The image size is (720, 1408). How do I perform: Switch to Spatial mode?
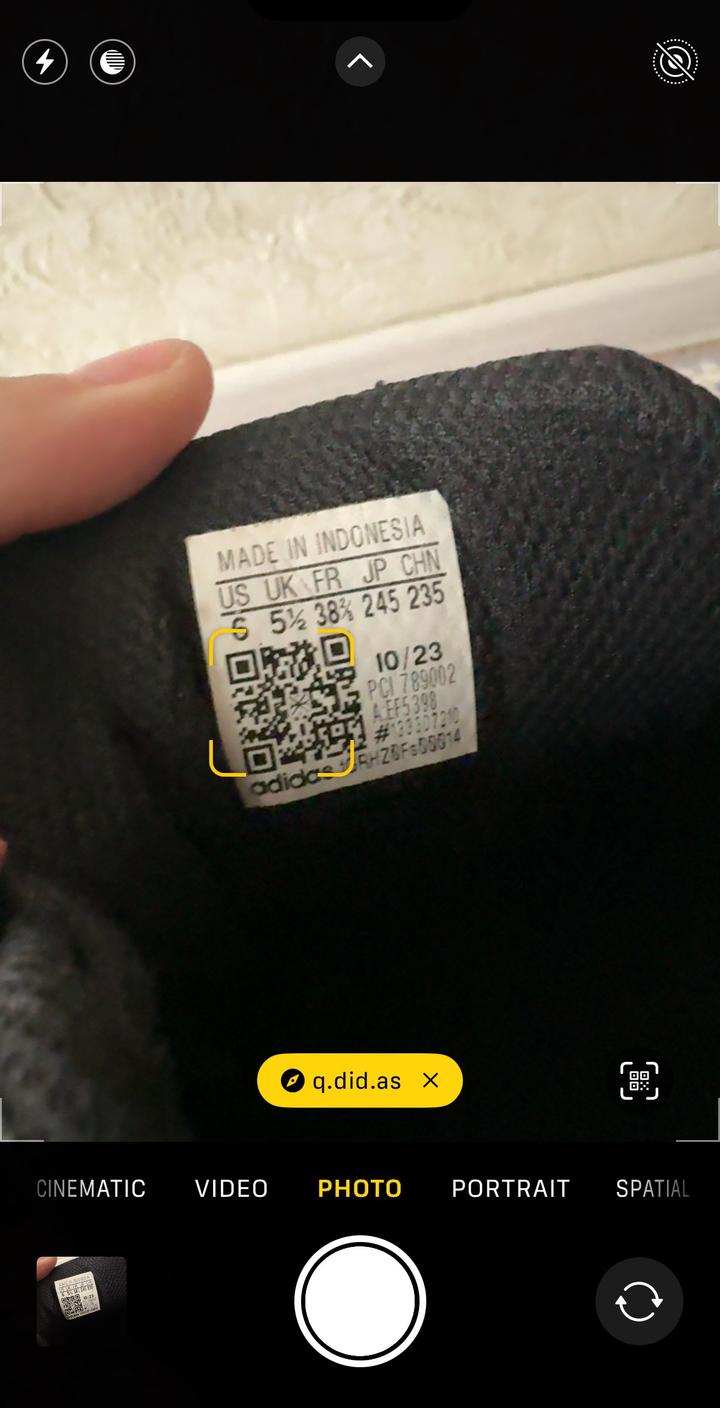[x=652, y=1189]
